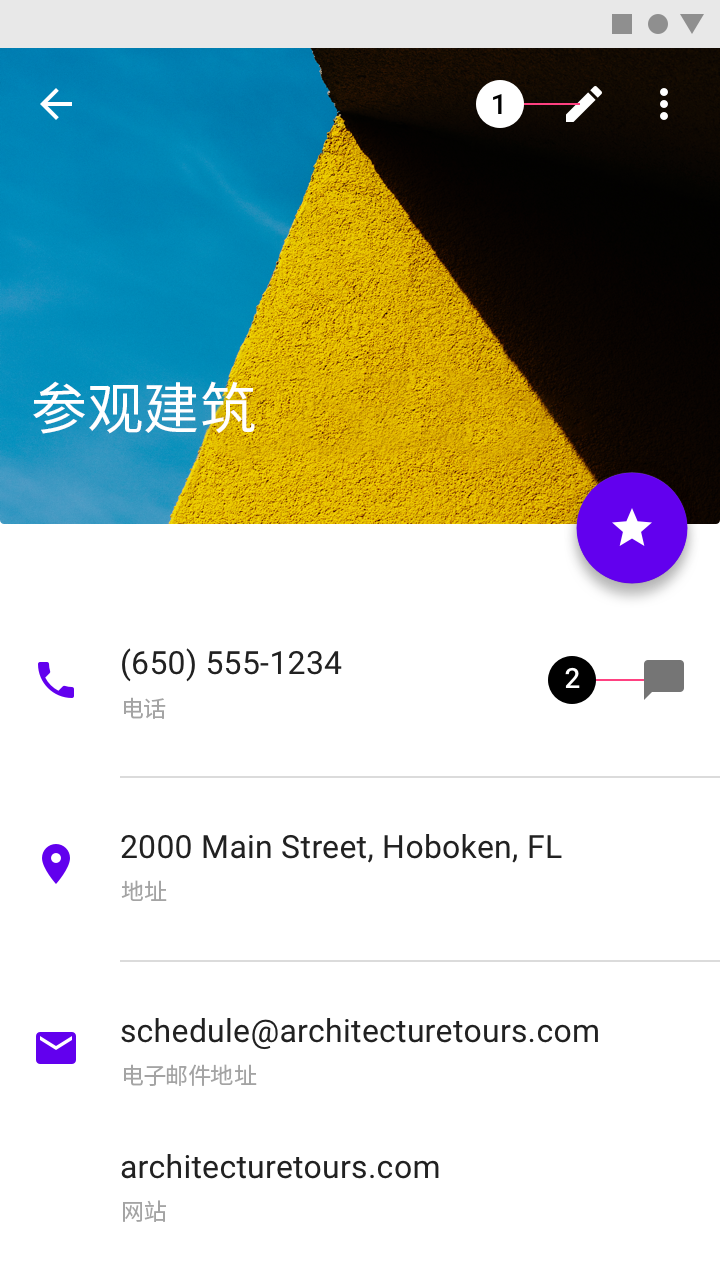Open the three-dot overflow menu
720x1280 pixels.
point(664,104)
